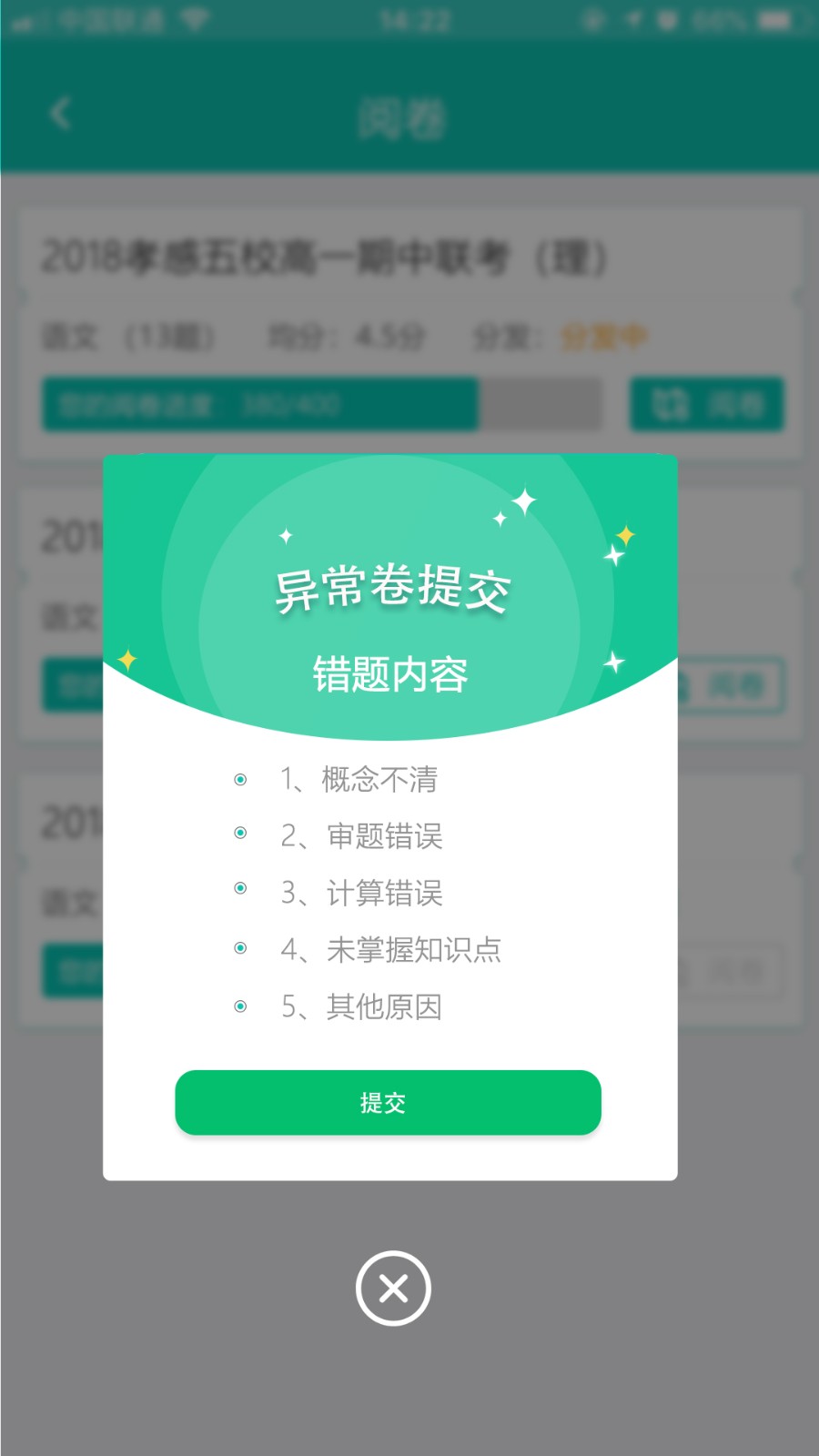This screenshot has width=819, height=1456.
Task: Dismiss the dialog with the X circle
Action: click(x=393, y=1289)
